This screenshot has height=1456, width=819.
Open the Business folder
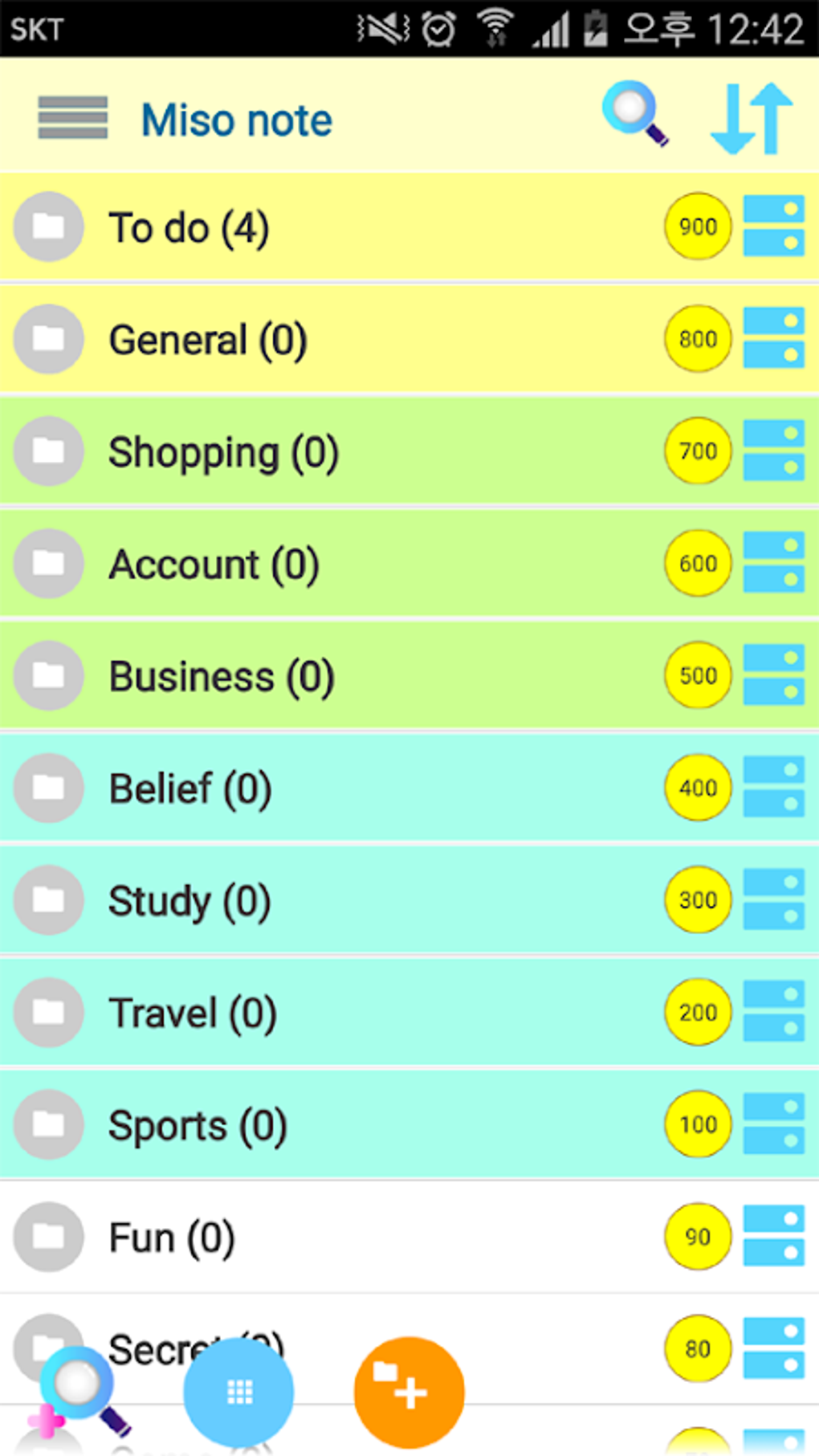click(221, 677)
